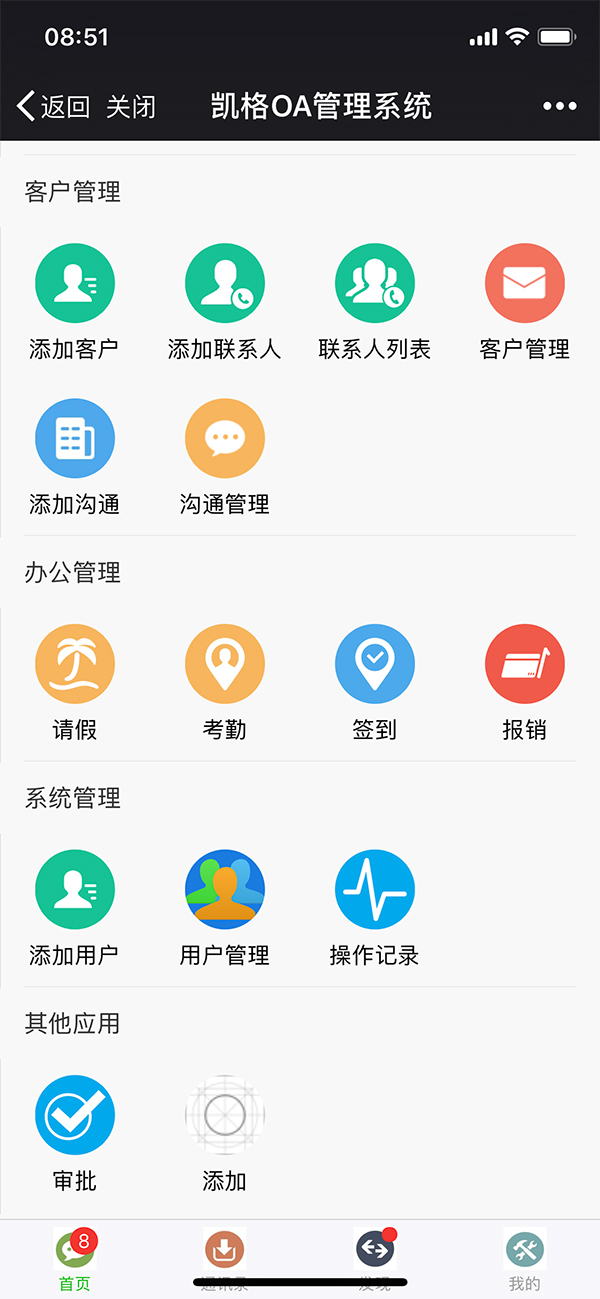Switch to the 我的 tab
This screenshot has width=600, height=1299.
point(525,1260)
